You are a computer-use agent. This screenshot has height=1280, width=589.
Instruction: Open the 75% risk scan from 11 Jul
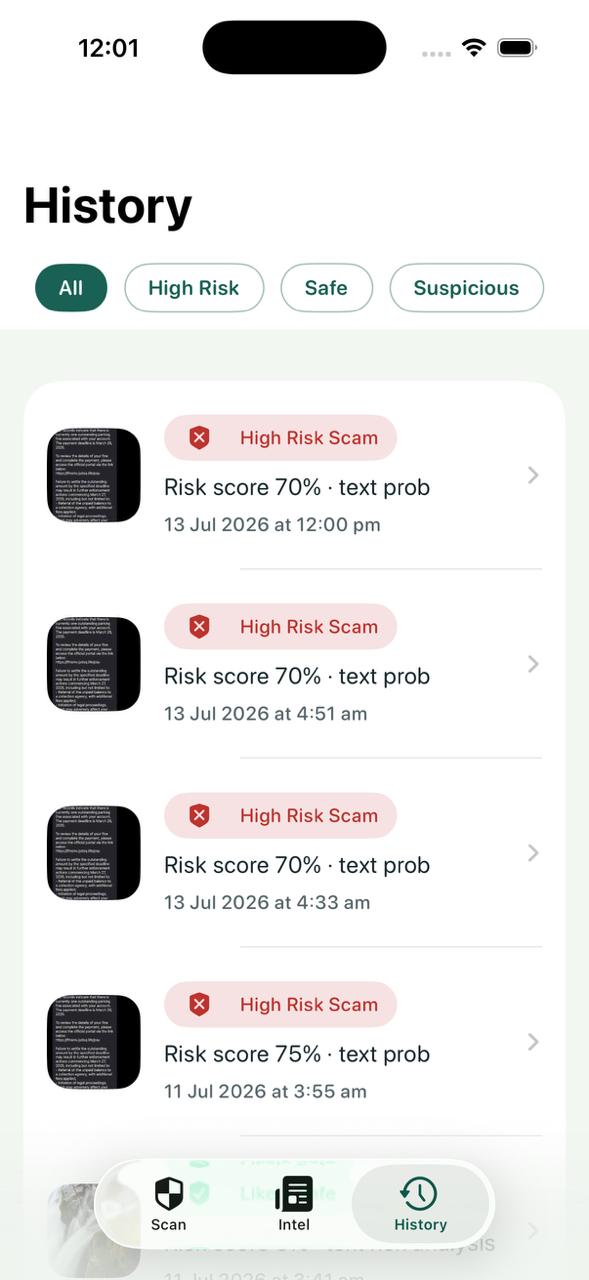[x=294, y=1042]
